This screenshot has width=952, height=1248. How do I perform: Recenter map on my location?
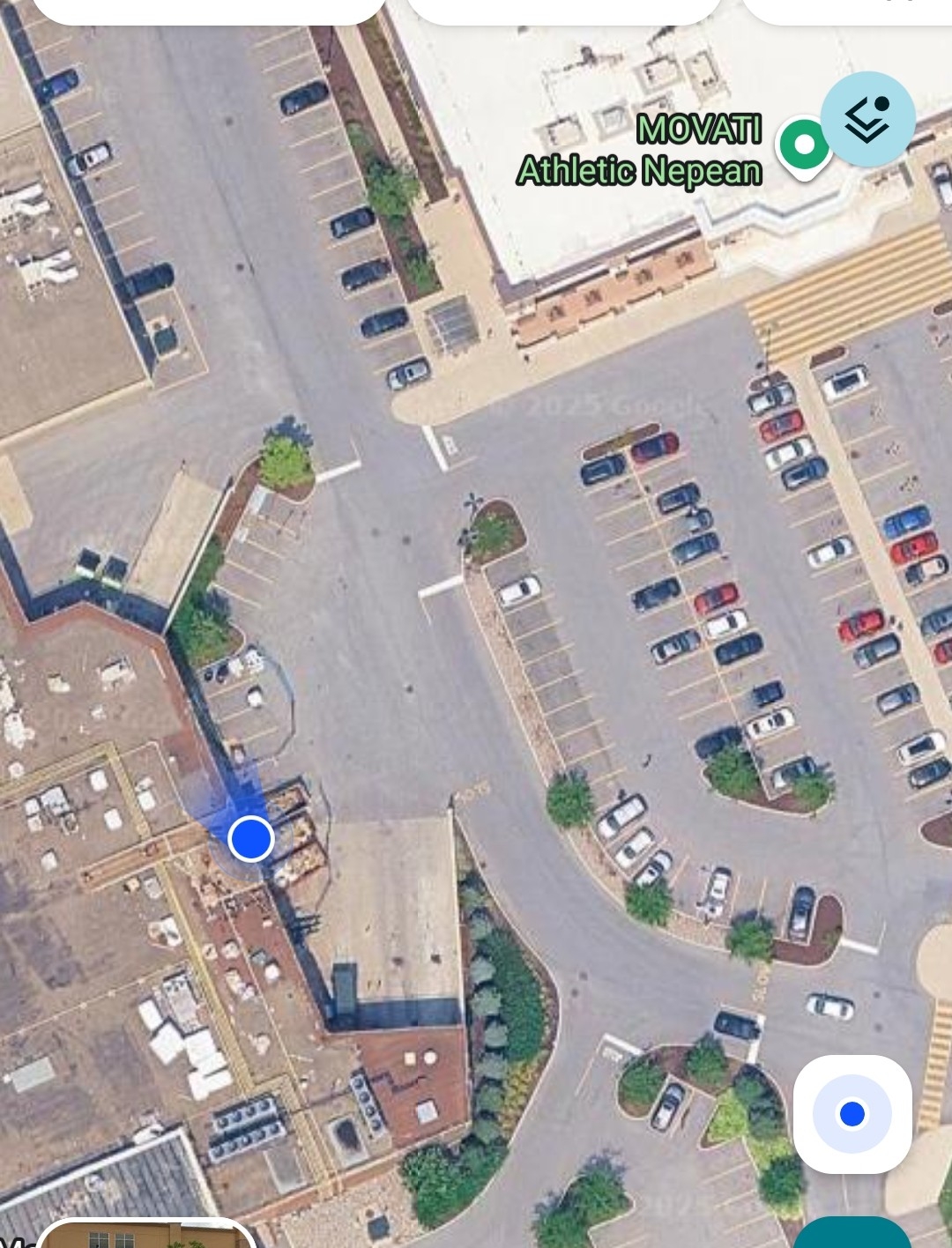[852, 1114]
